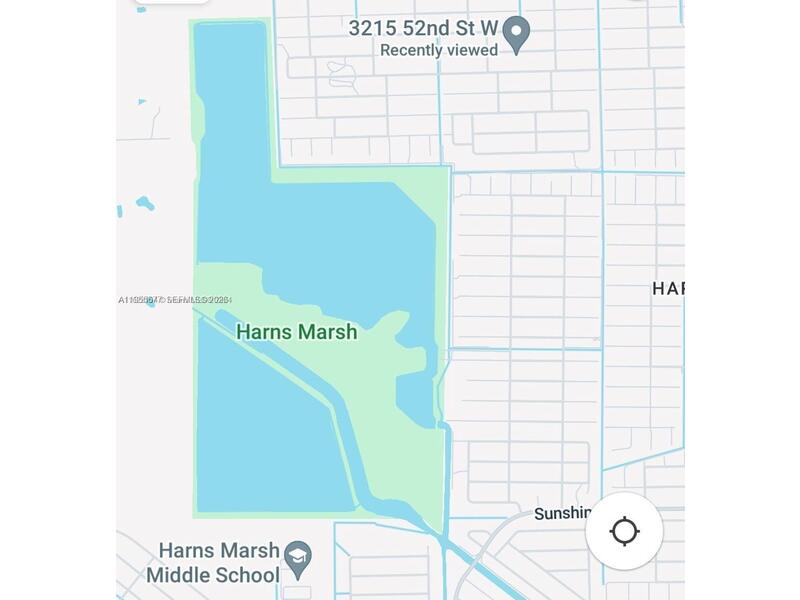Open the Harns Marsh place label
800x600 pixels.
click(x=296, y=332)
